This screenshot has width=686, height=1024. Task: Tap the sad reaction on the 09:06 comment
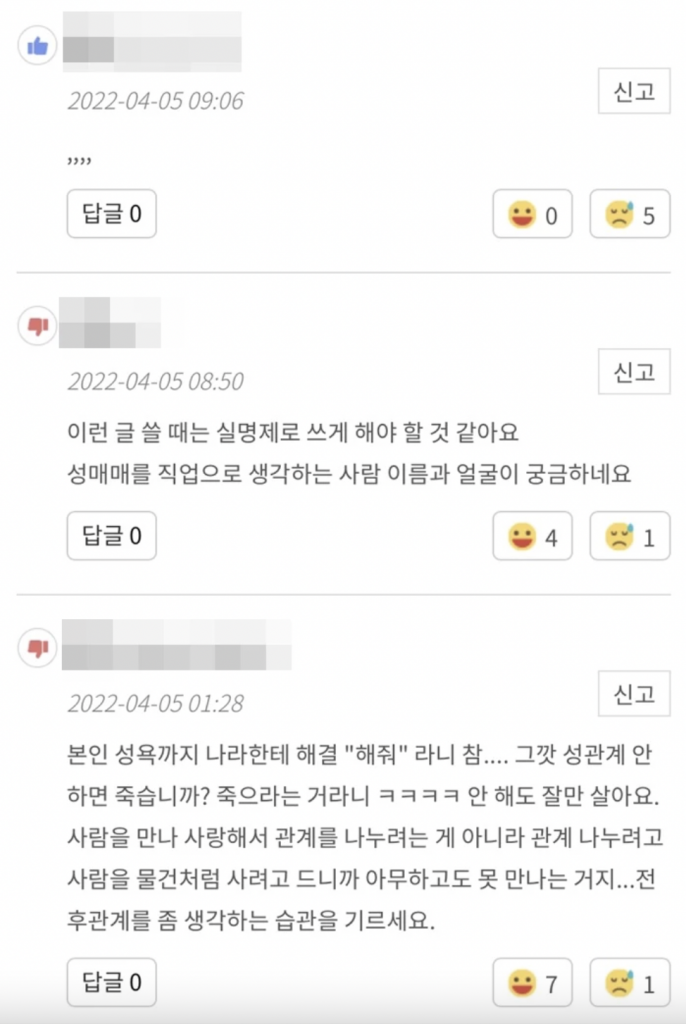[629, 214]
